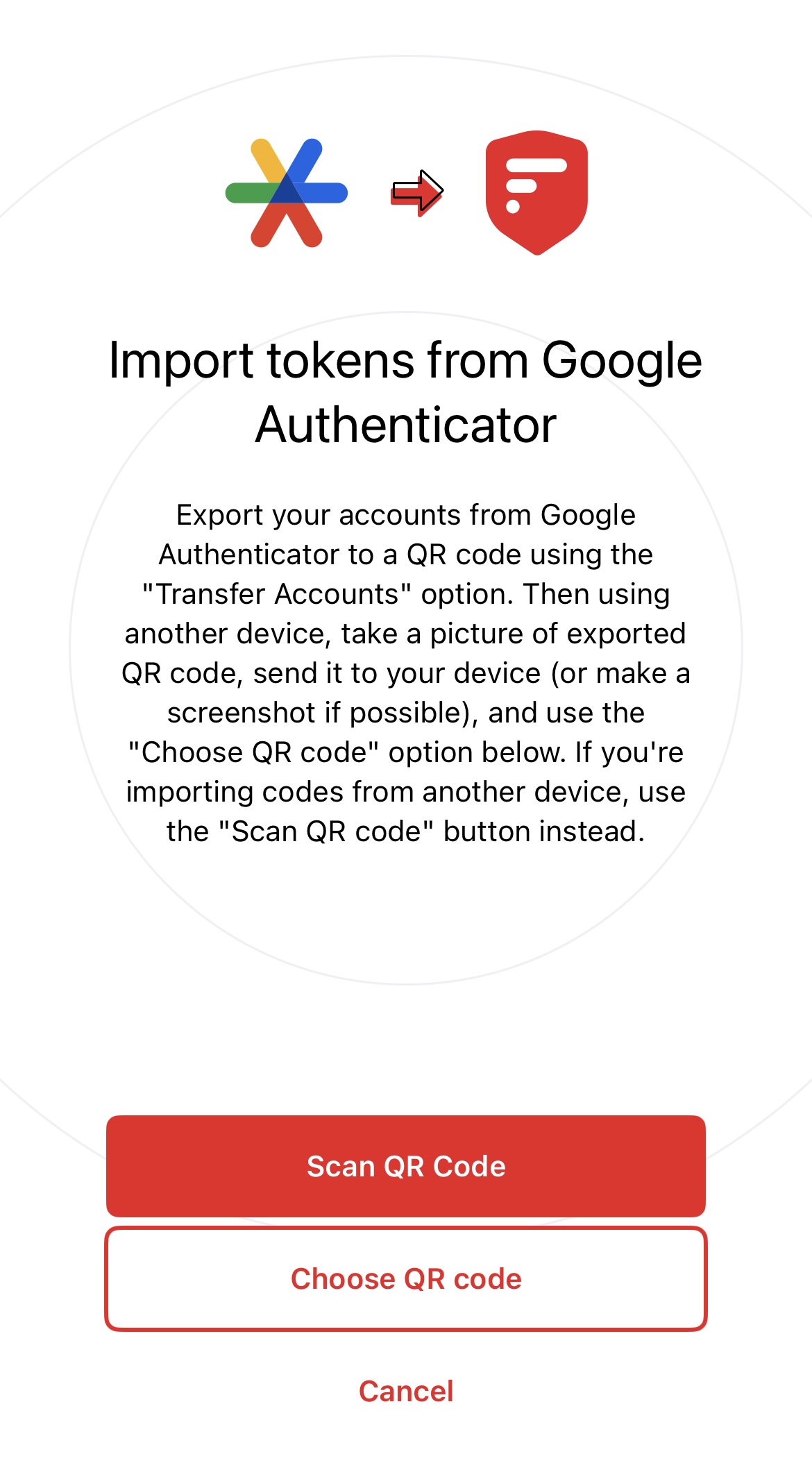Select Choose QR code option
This screenshot has width=812, height=1479.
[x=406, y=1278]
